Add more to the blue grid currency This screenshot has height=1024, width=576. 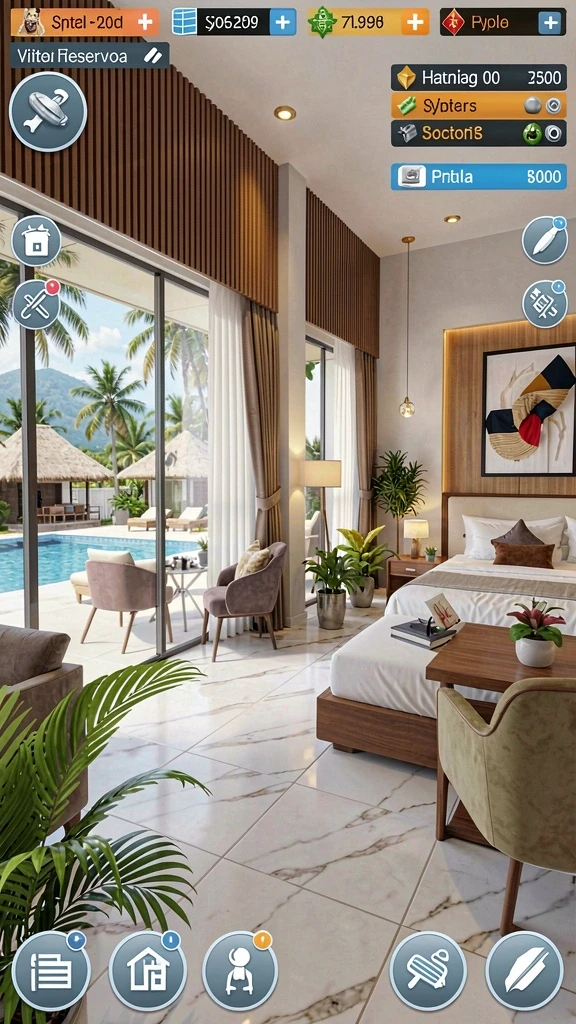pyautogui.click(x=282, y=22)
